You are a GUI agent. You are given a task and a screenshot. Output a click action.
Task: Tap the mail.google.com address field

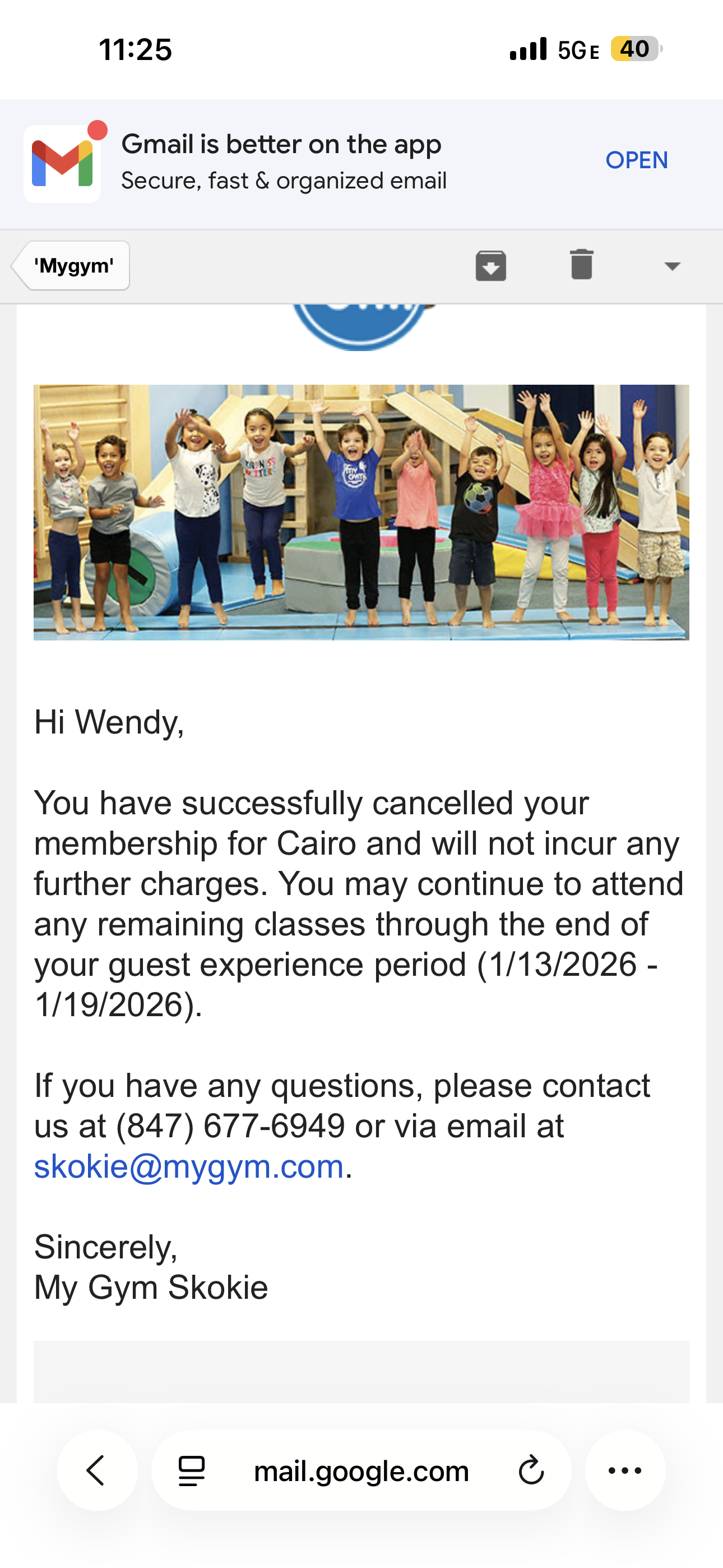361,1470
